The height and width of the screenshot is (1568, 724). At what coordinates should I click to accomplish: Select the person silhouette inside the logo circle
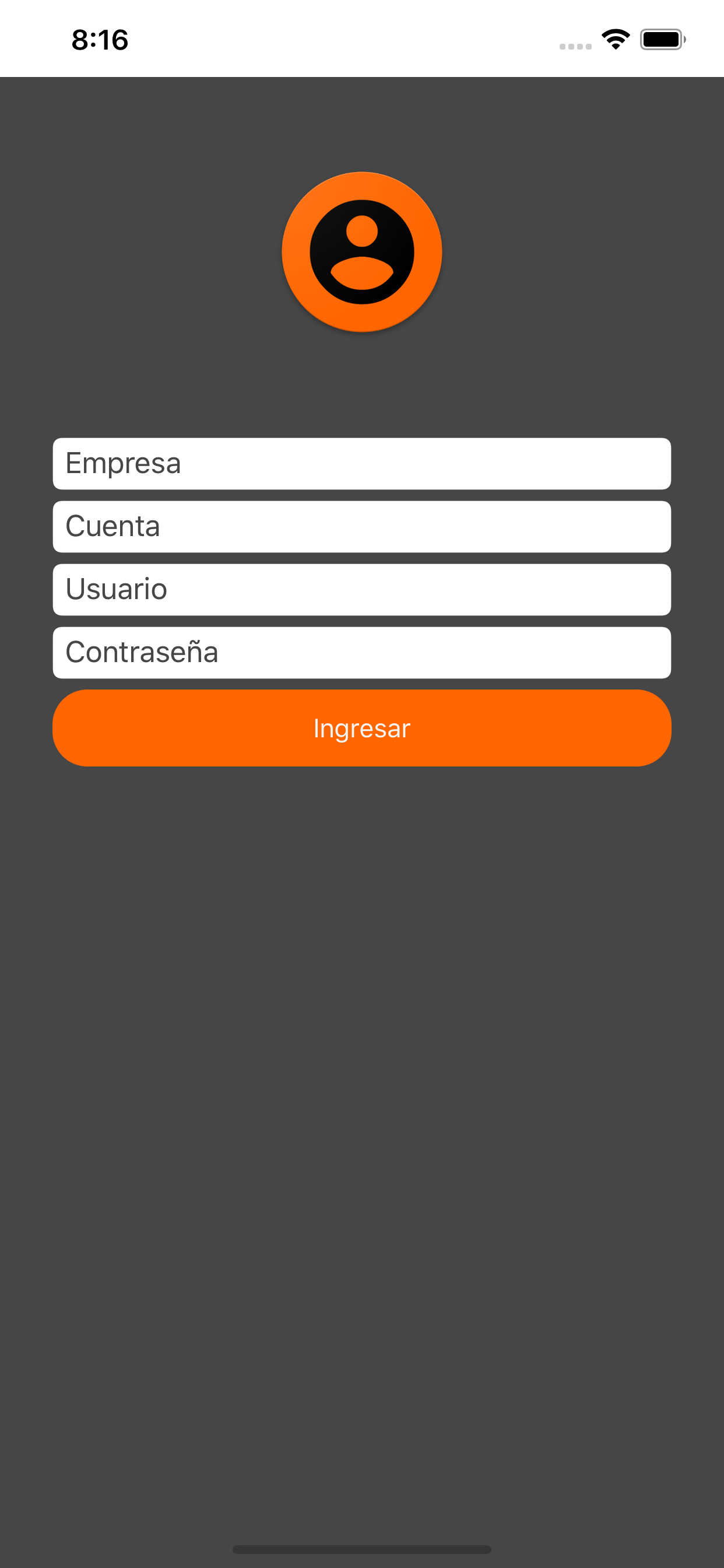coord(362,252)
